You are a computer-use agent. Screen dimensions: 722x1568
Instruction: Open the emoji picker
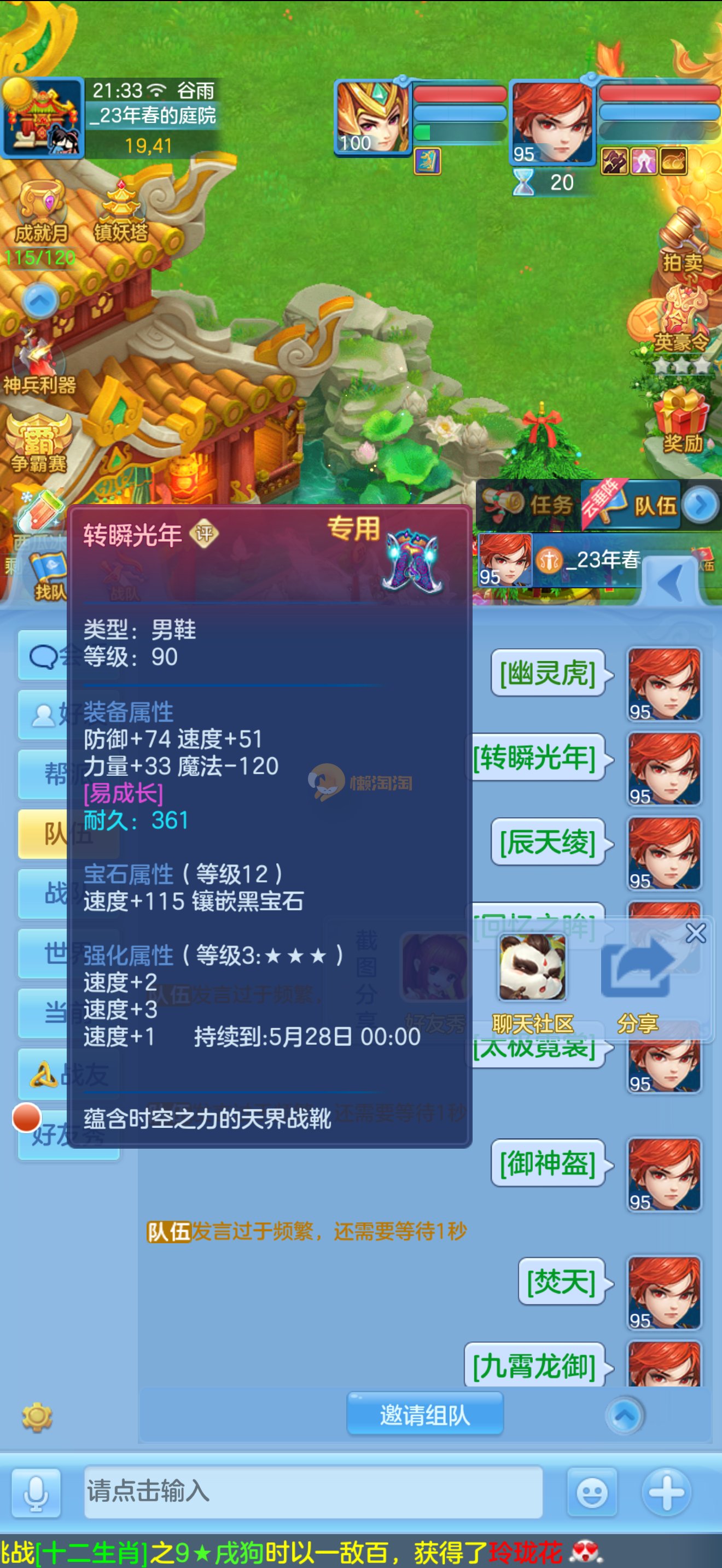point(591,1493)
